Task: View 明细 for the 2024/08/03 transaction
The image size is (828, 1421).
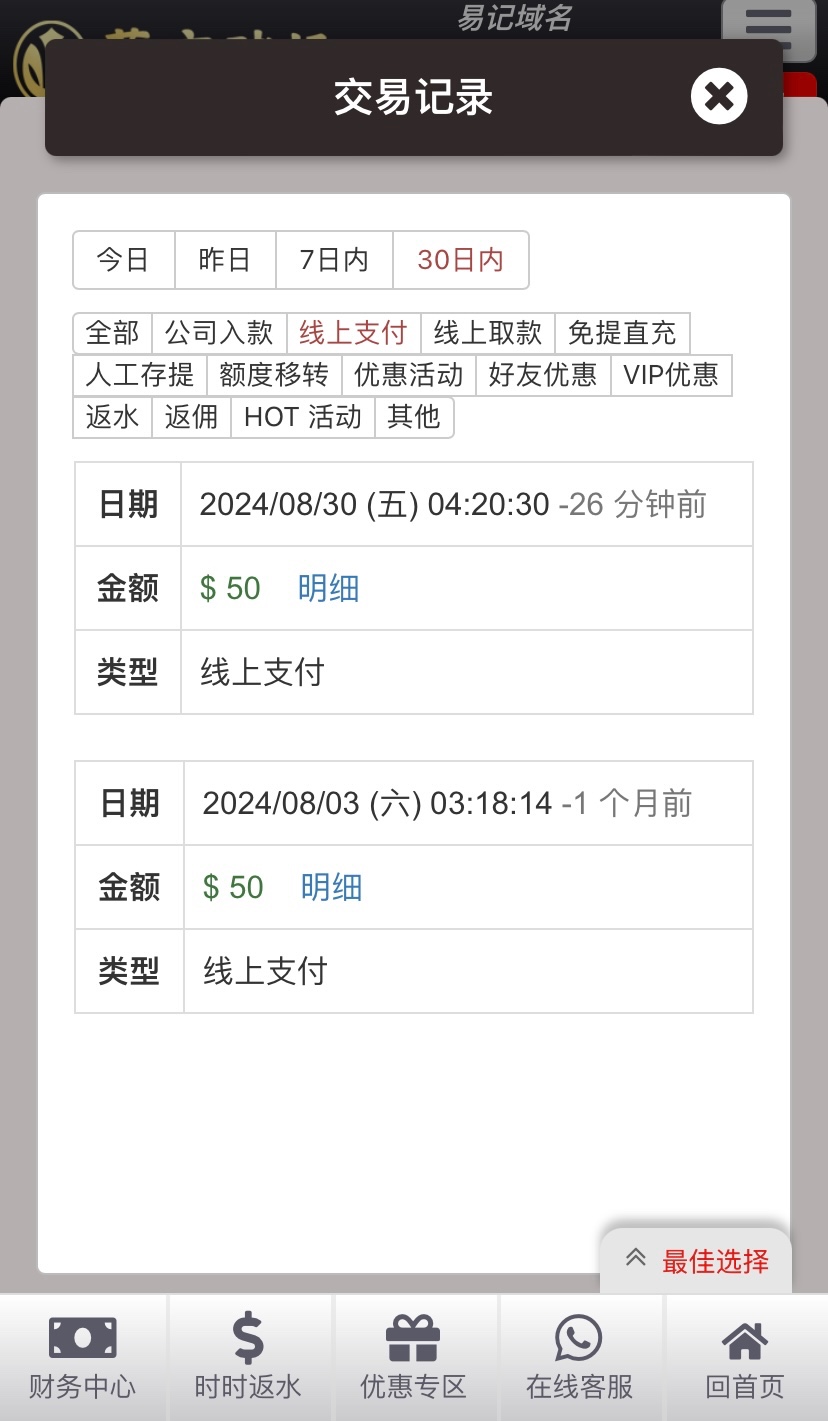Action: point(331,887)
